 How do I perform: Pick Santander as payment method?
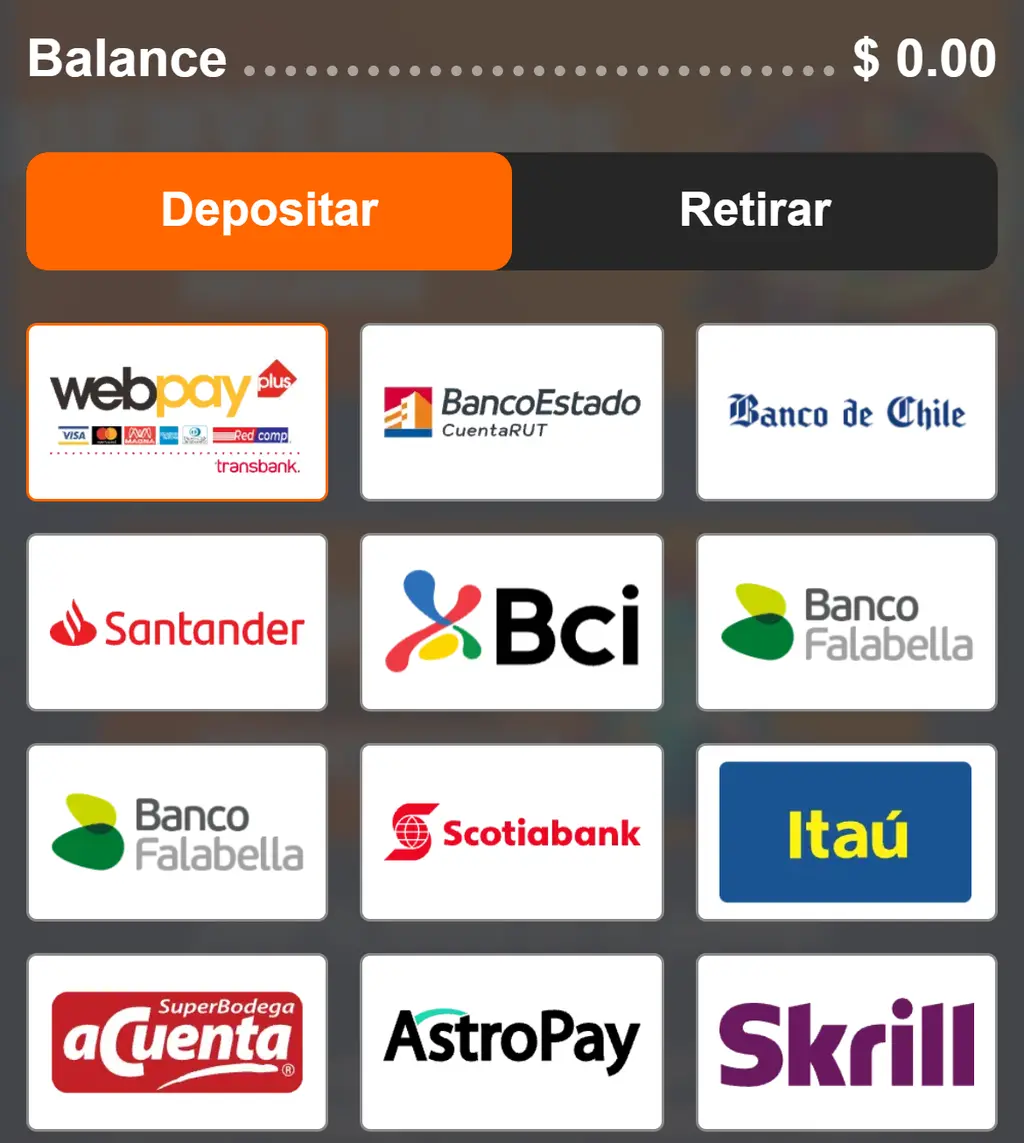(x=177, y=622)
